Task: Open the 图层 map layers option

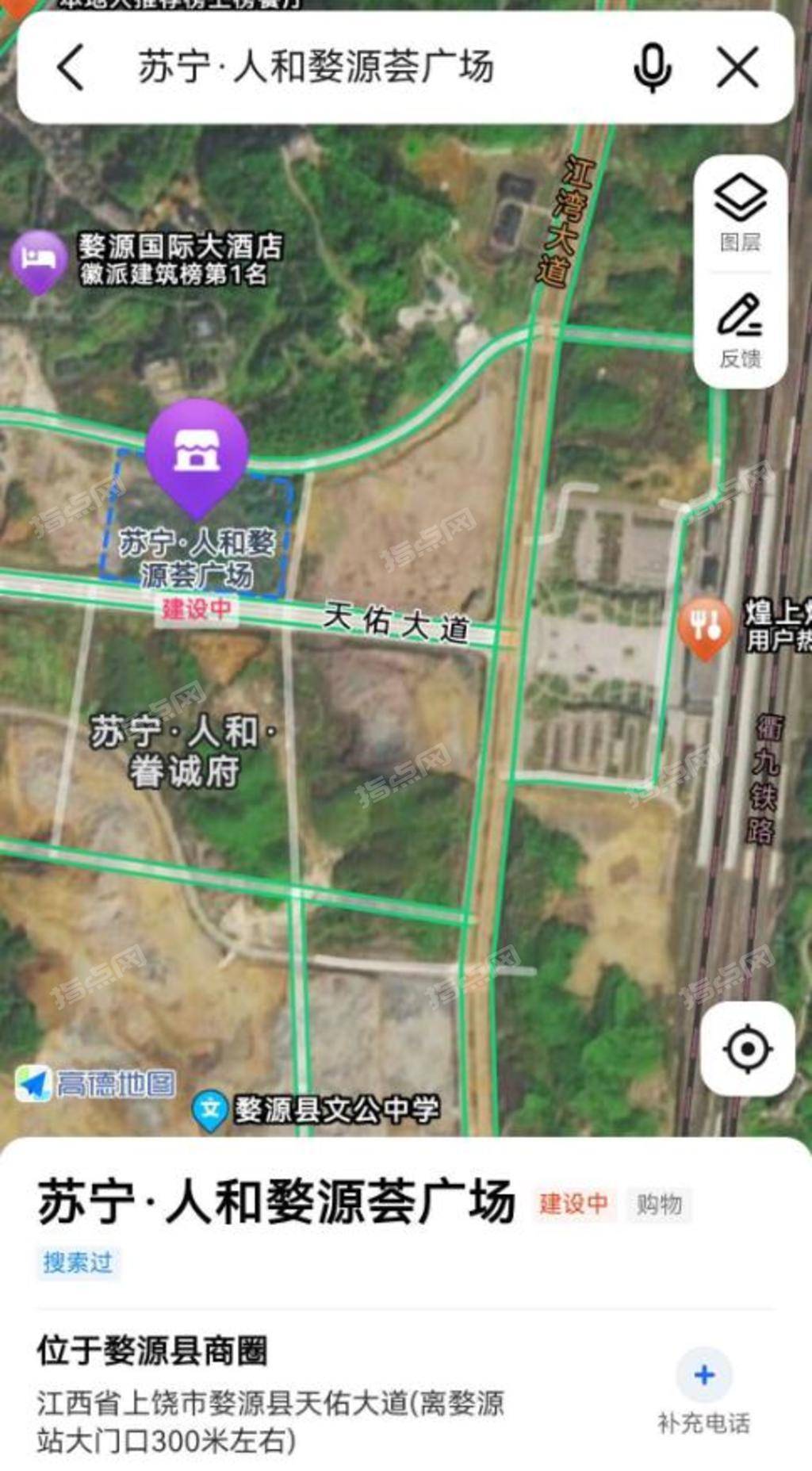Action: (741, 213)
